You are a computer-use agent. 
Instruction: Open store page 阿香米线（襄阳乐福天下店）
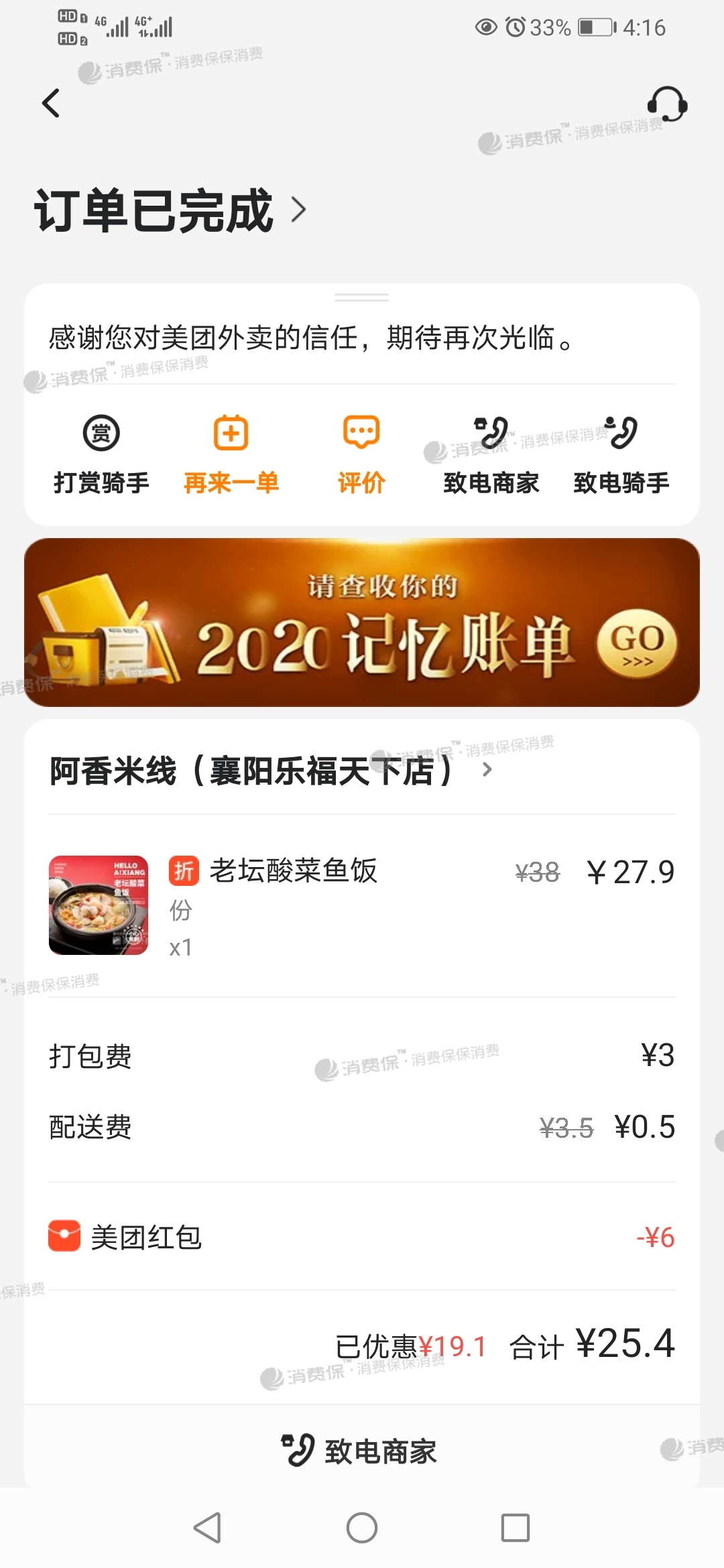(271, 771)
